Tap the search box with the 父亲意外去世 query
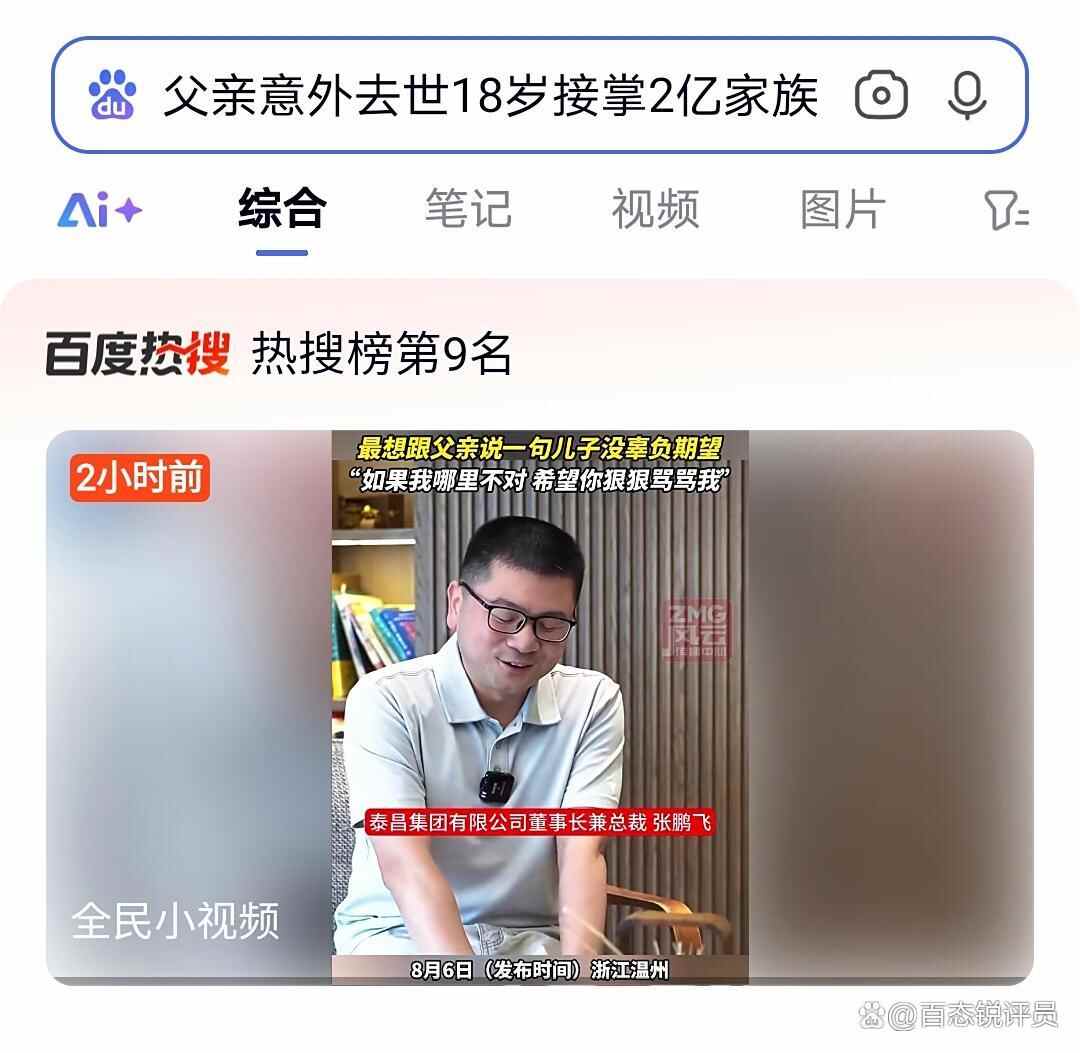 click(490, 96)
